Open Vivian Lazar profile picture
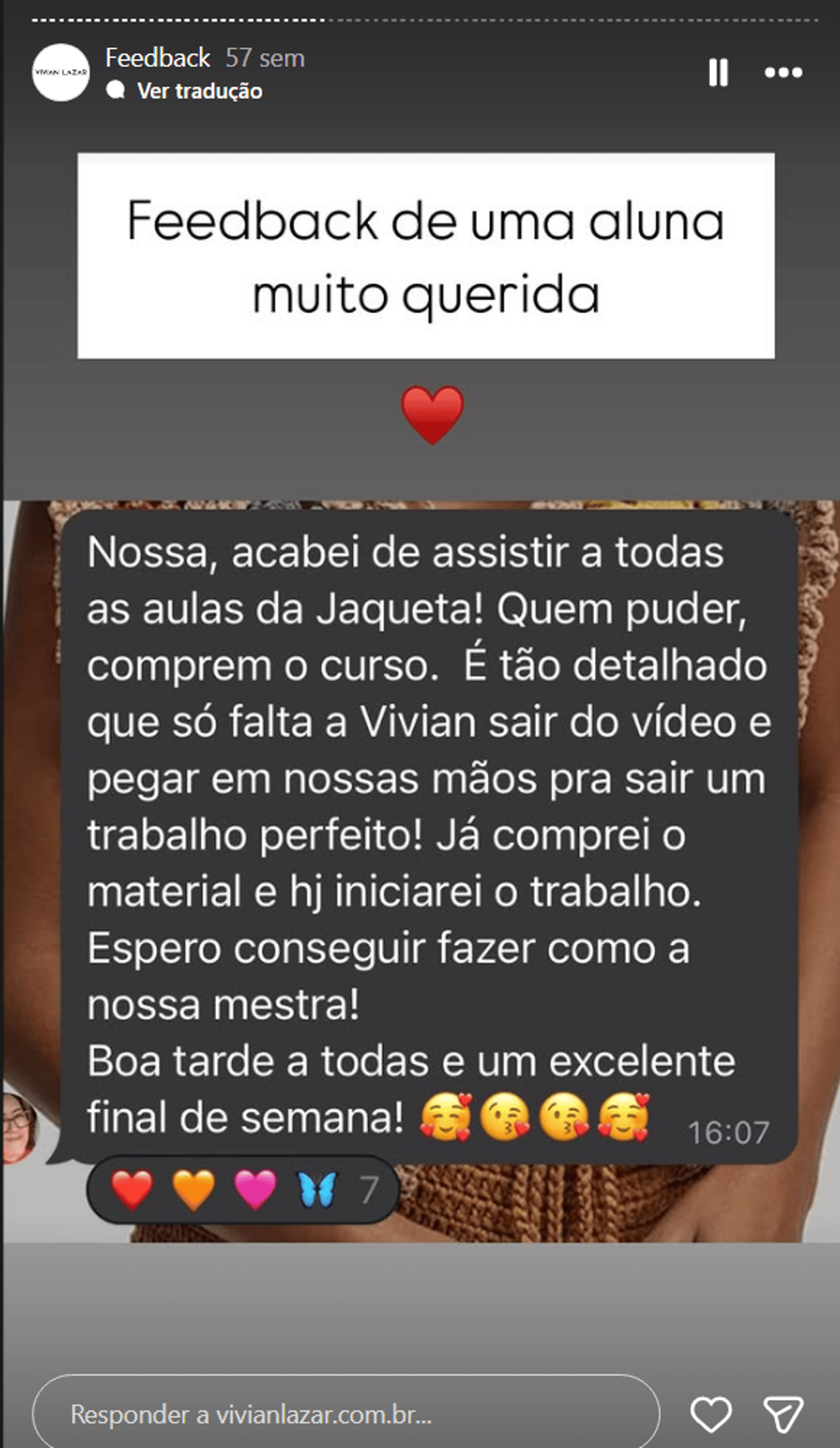Viewport: 840px width, 1448px height. tap(61, 73)
